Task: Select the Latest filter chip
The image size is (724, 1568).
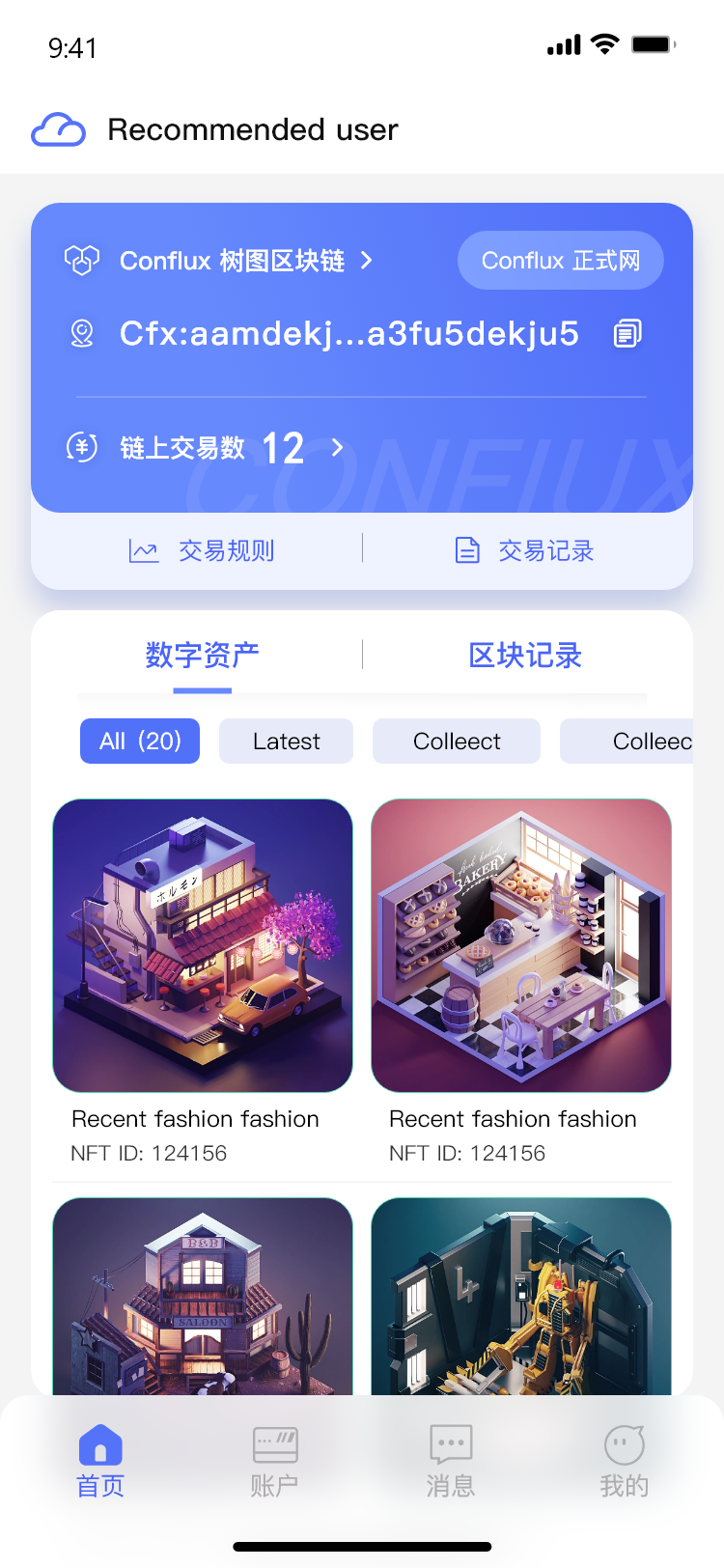Action: (286, 742)
